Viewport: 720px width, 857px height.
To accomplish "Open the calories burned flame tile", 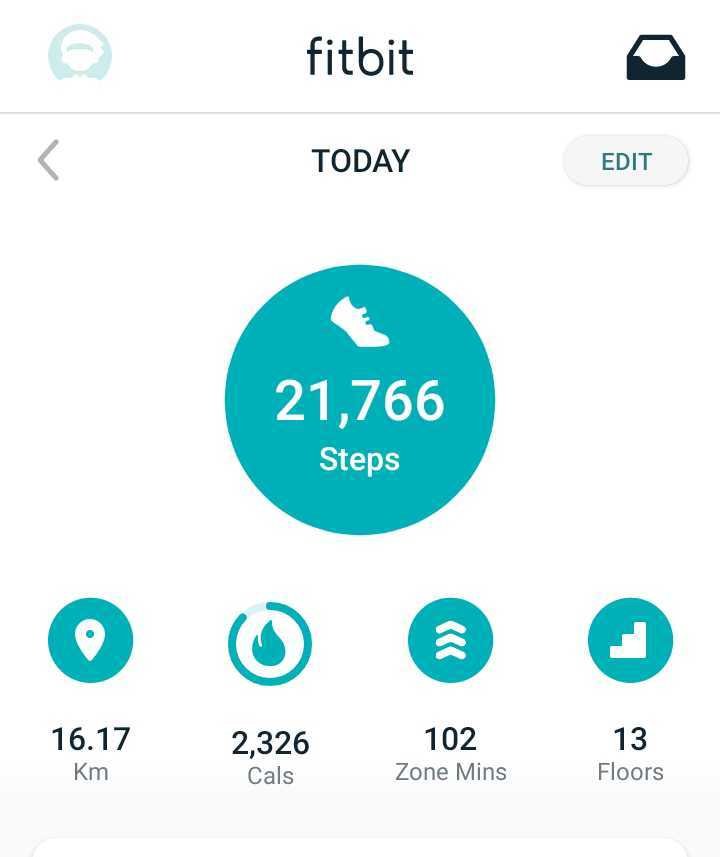I will coord(270,645).
